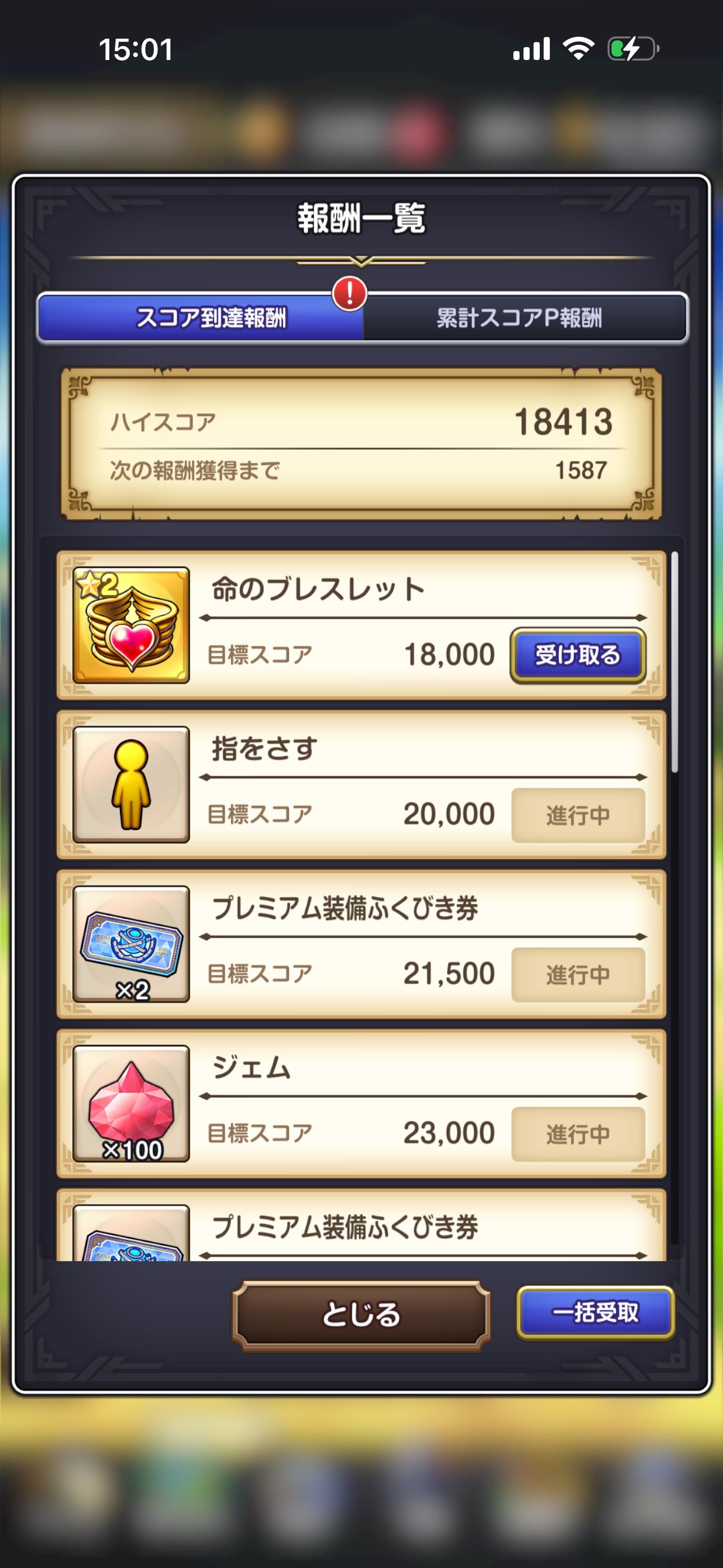Screen dimensions: 723x1568
Task: Collect all rewards with 一括受取
Action: pyautogui.click(x=595, y=1312)
